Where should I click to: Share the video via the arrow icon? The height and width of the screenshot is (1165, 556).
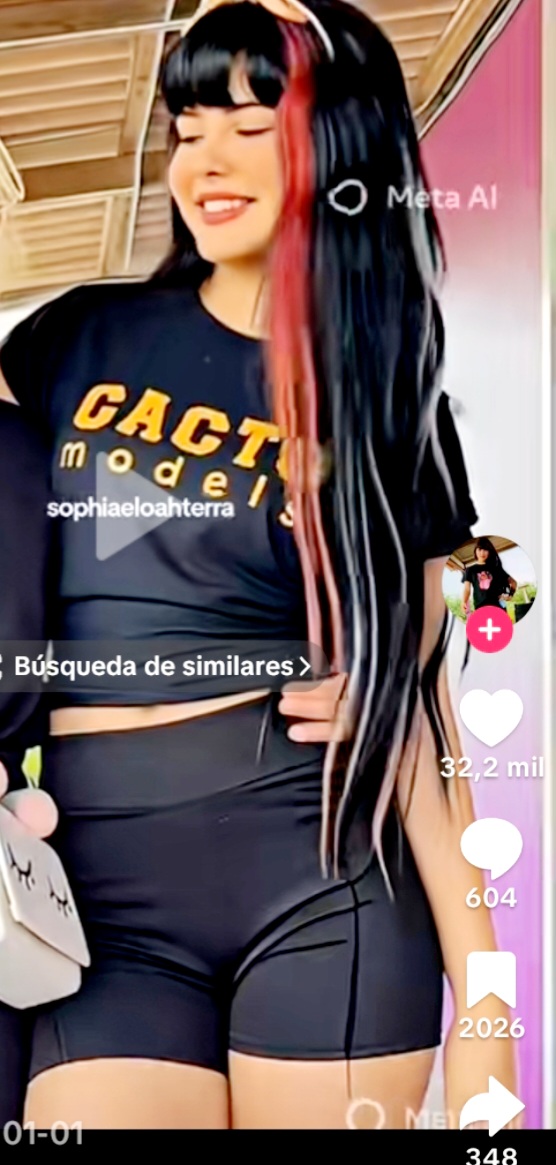[491, 1107]
